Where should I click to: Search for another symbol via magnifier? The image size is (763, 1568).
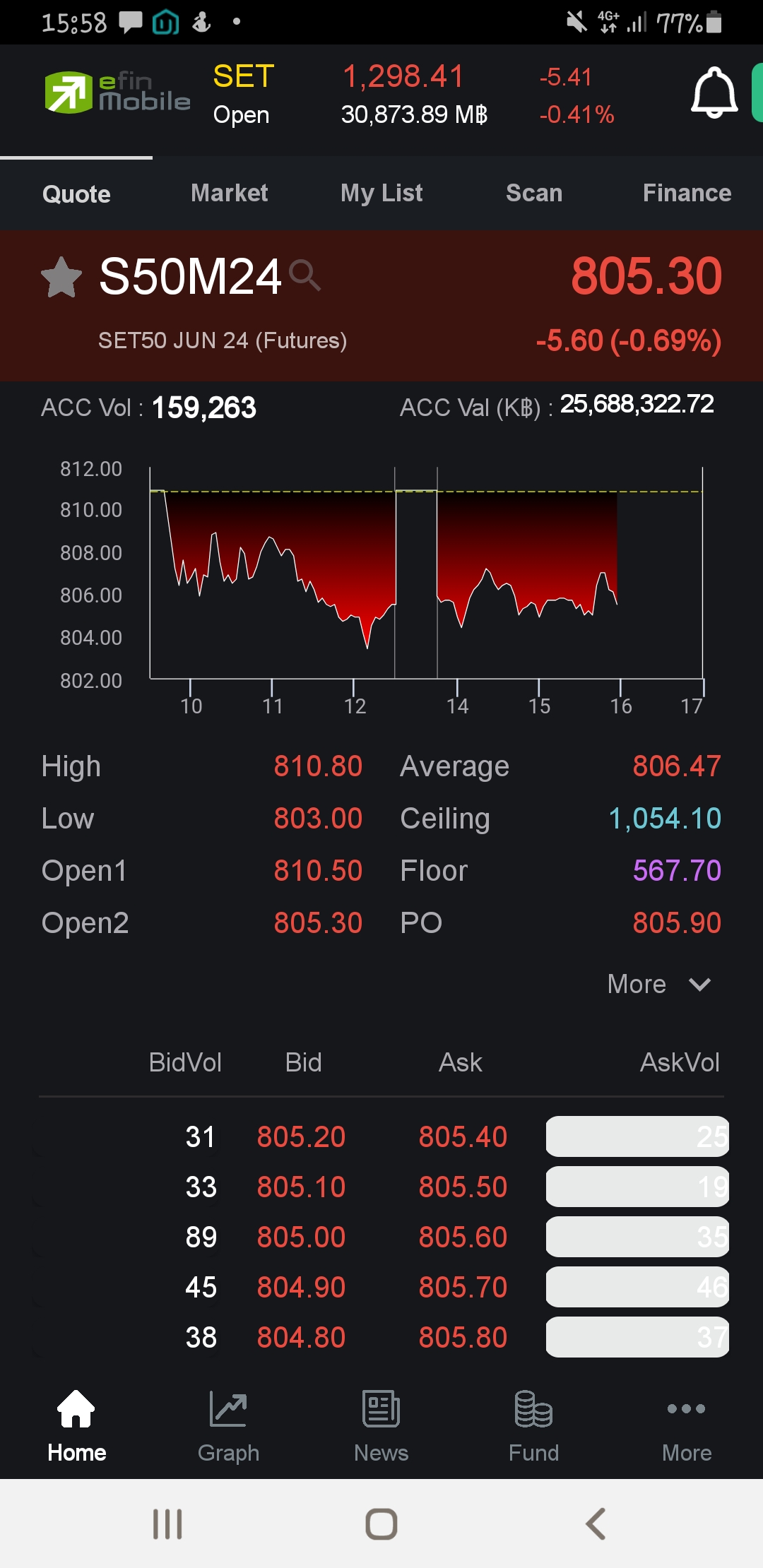click(x=305, y=275)
